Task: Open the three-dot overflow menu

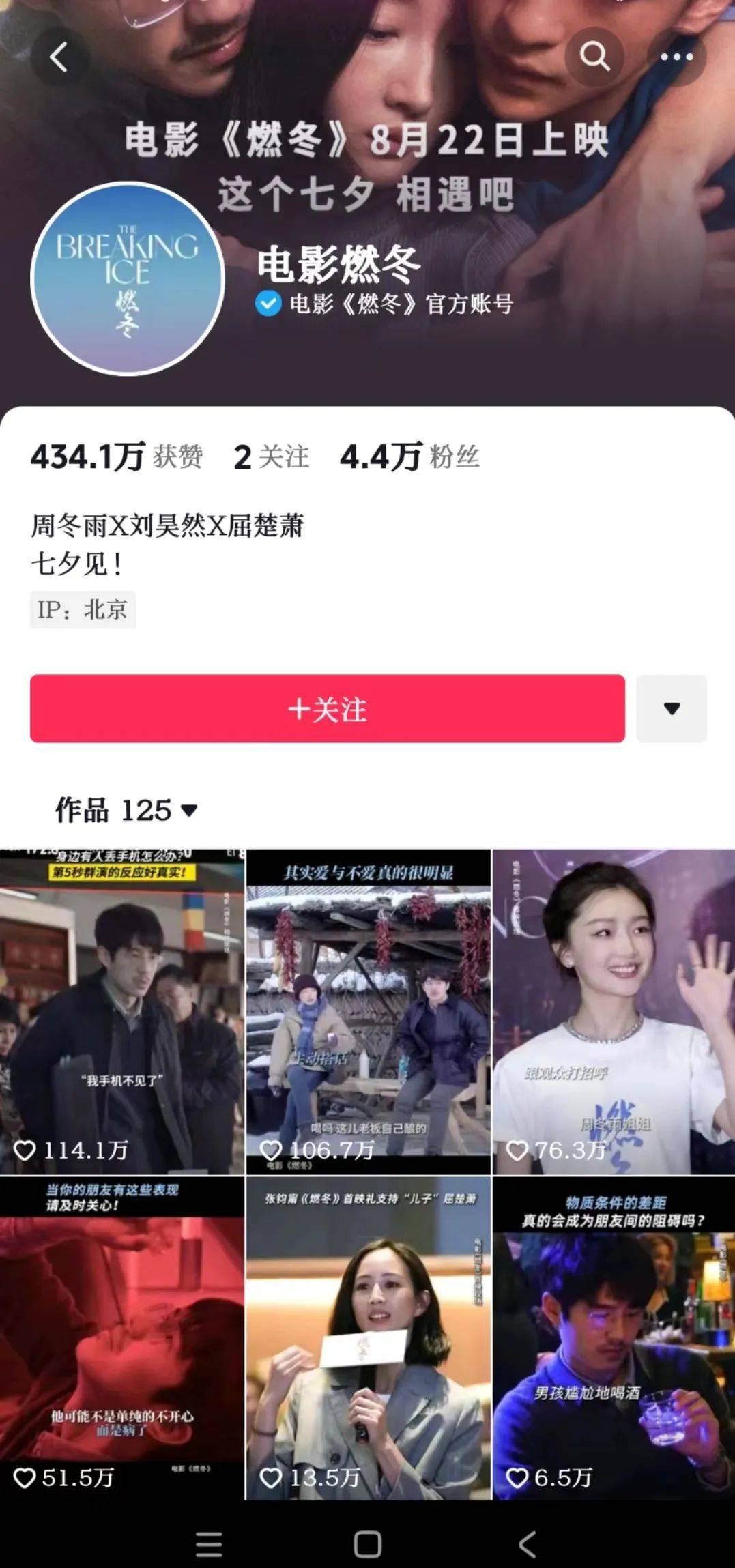Action: [676, 57]
